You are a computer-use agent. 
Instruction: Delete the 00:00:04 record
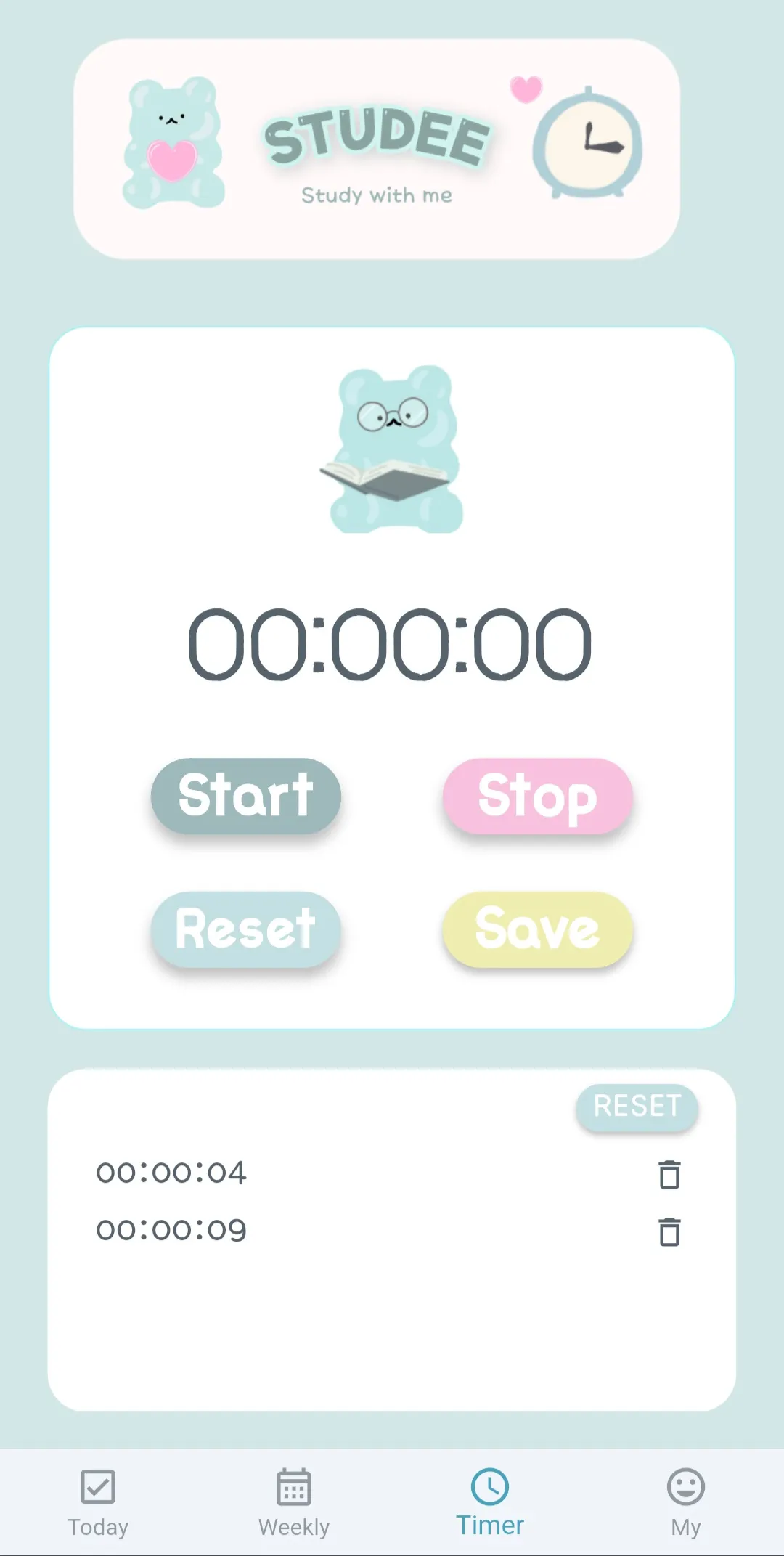pos(669,1174)
